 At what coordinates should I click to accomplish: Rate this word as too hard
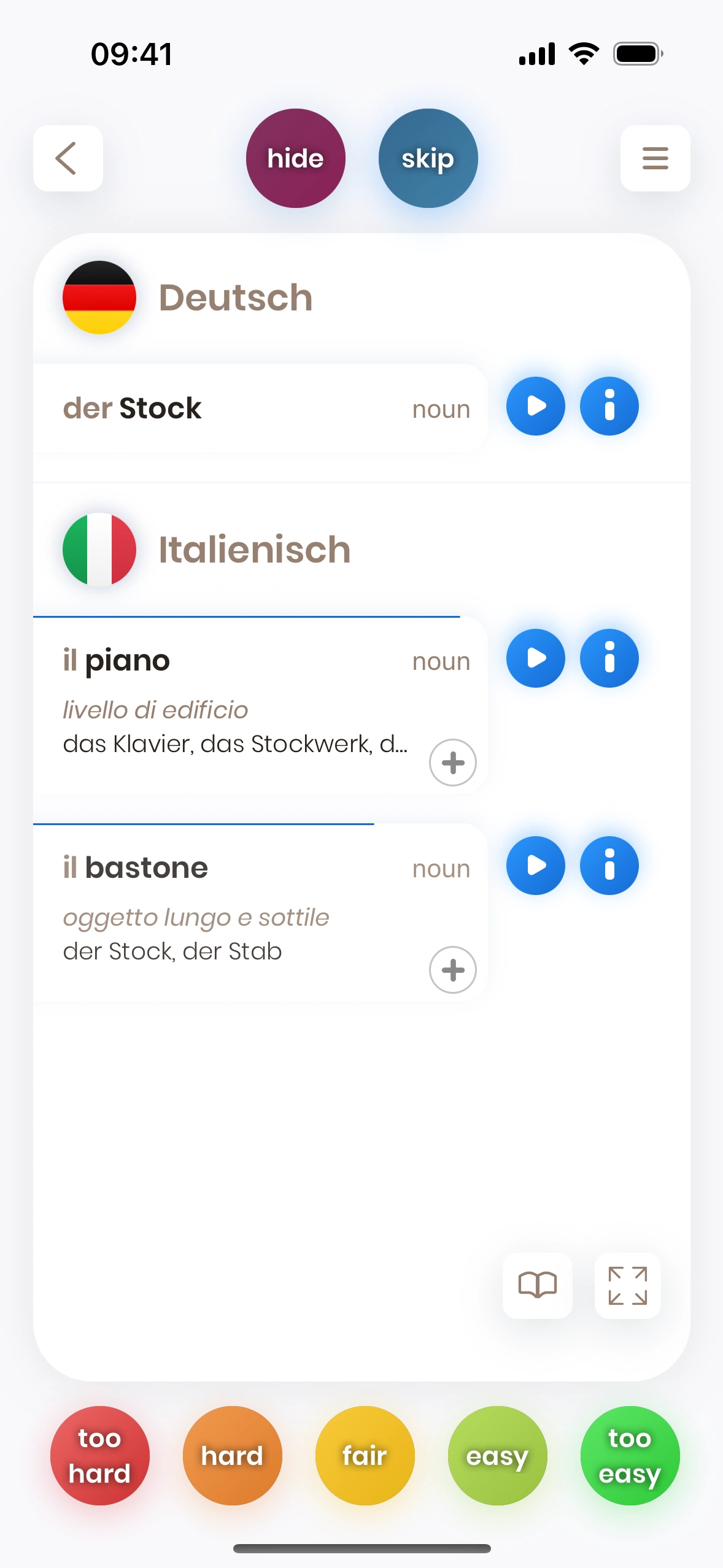(x=99, y=1455)
